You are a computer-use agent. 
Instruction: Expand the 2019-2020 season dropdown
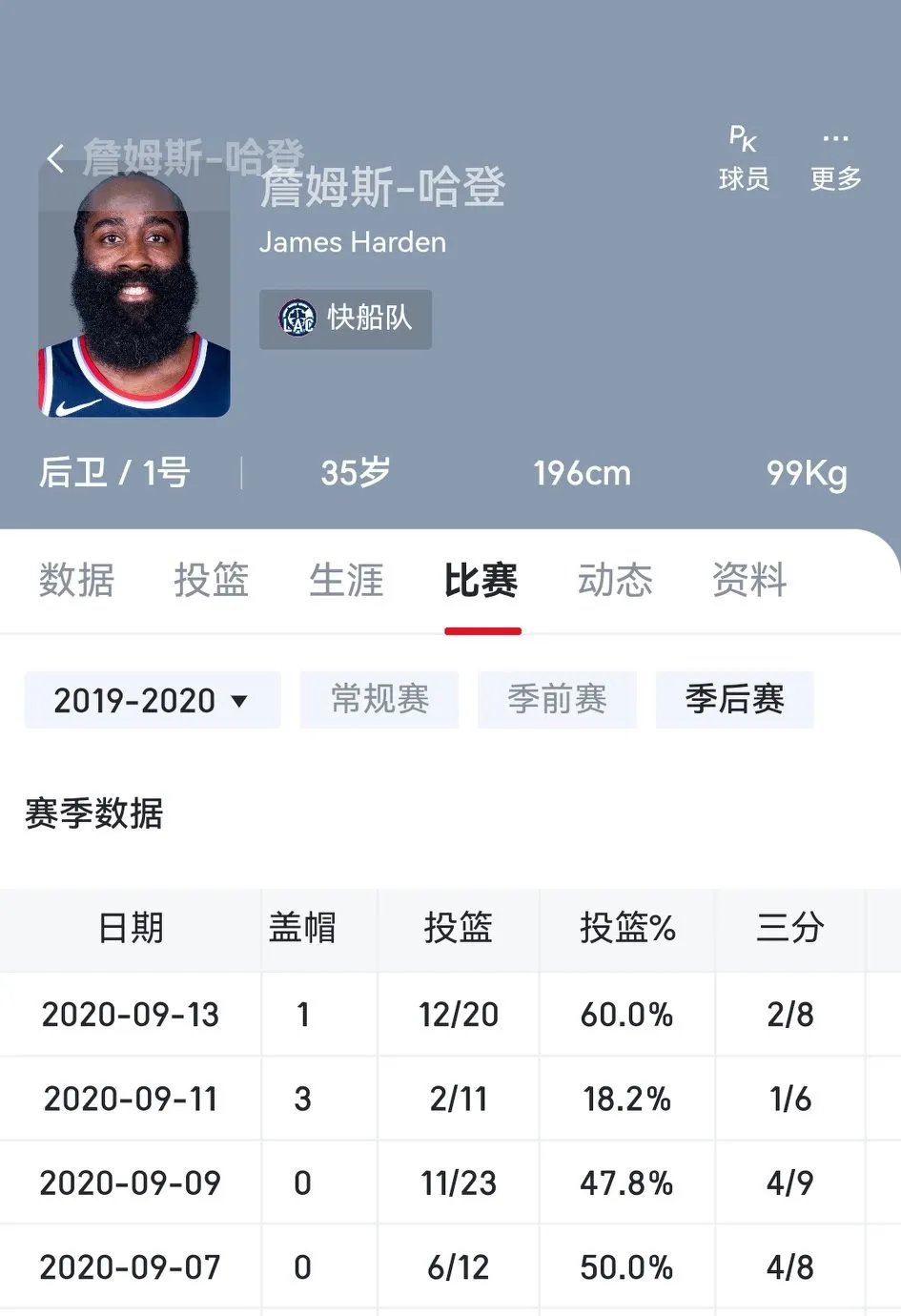(x=152, y=700)
